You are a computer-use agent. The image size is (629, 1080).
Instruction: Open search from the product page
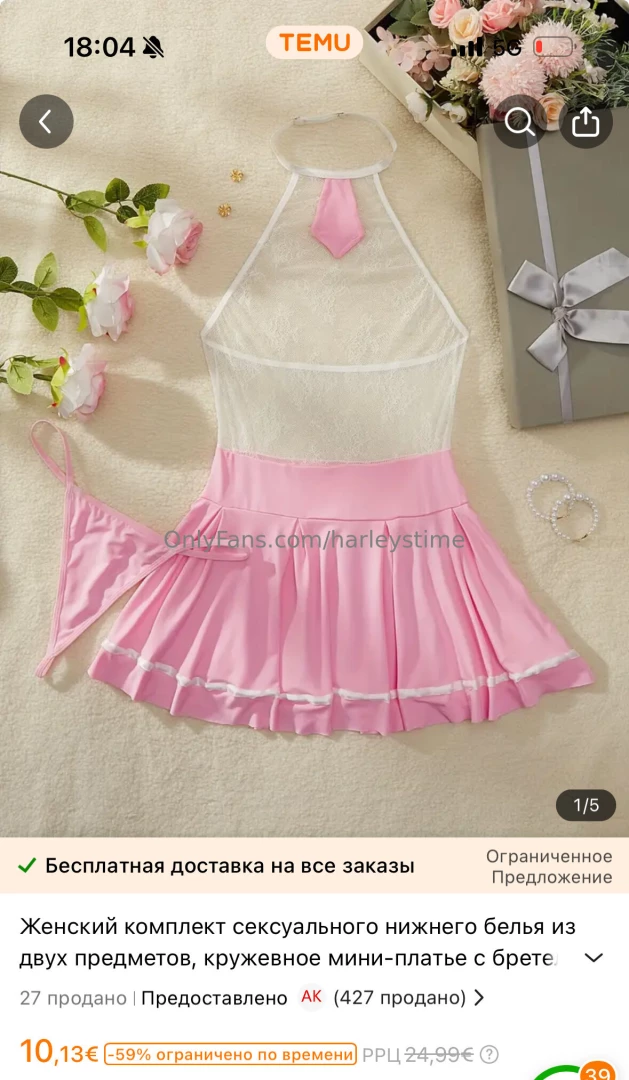(x=519, y=122)
